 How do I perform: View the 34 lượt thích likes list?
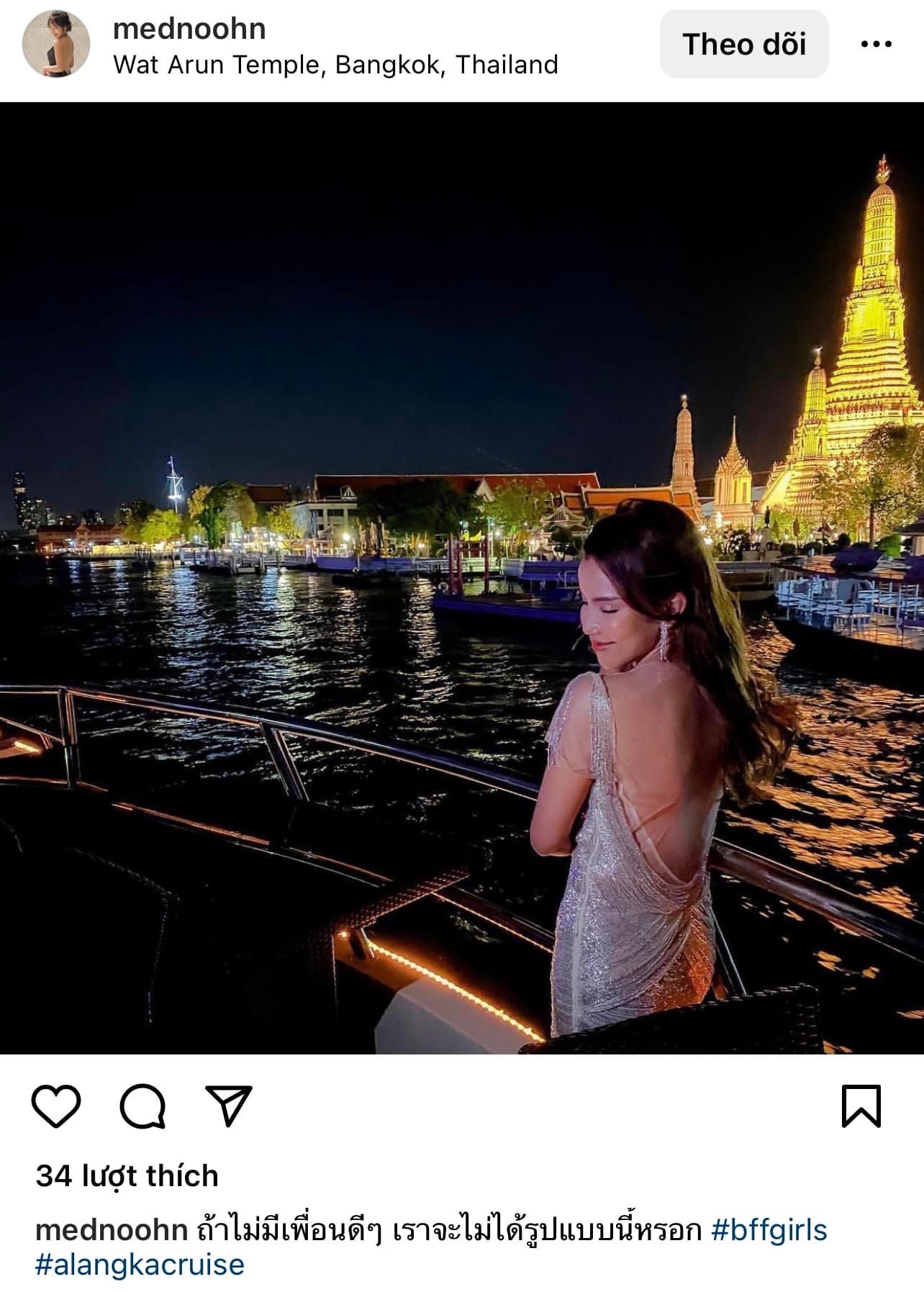[127, 1176]
